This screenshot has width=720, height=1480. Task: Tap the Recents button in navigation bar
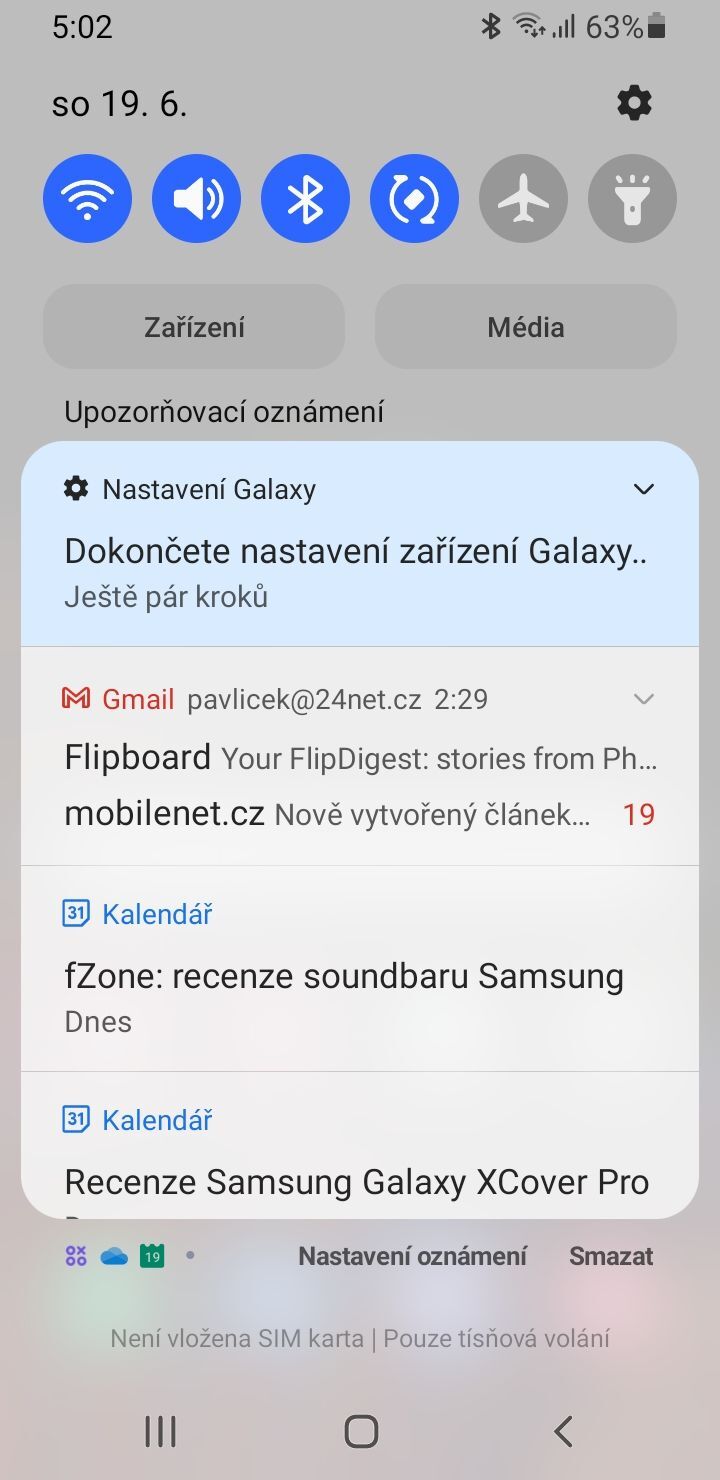[159, 1430]
